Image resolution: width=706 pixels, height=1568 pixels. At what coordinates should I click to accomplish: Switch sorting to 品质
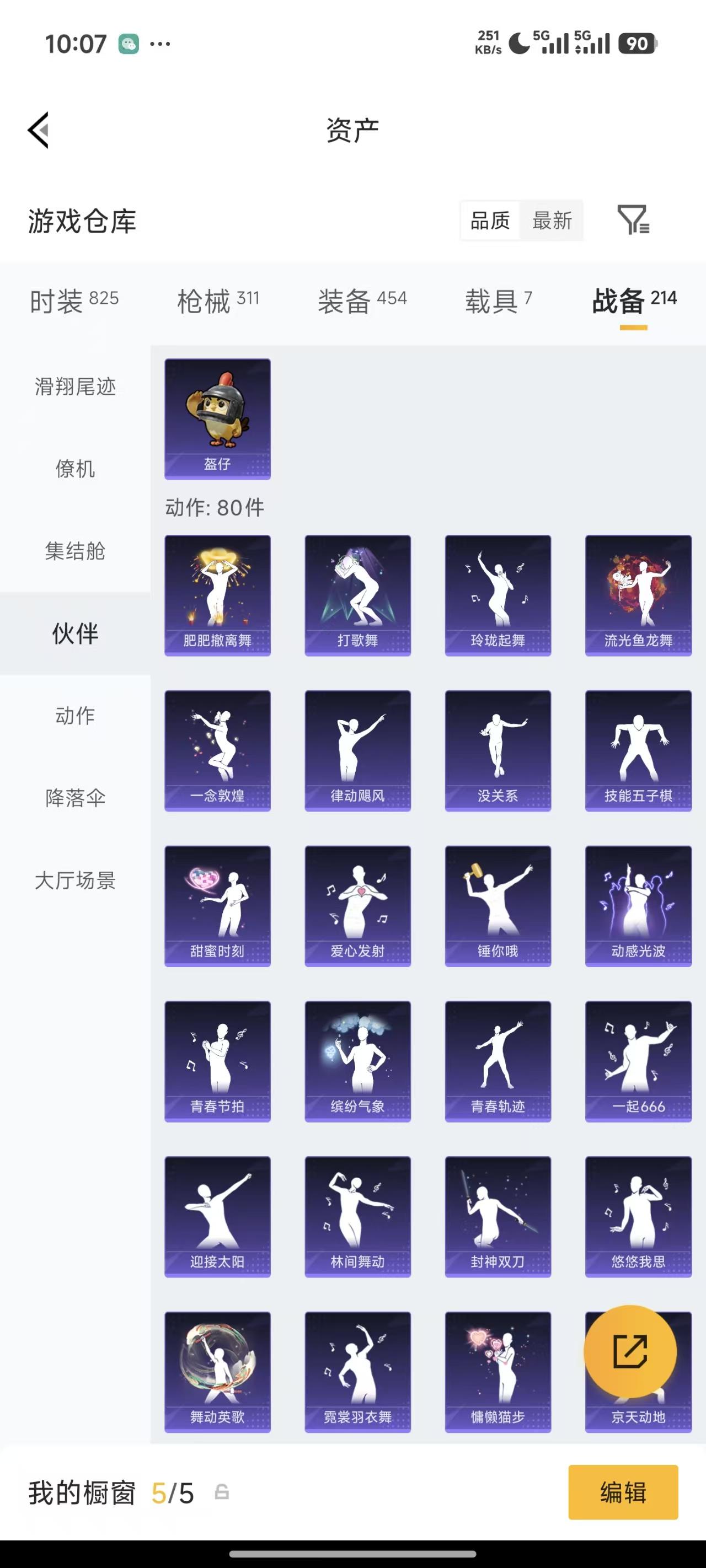point(491,221)
